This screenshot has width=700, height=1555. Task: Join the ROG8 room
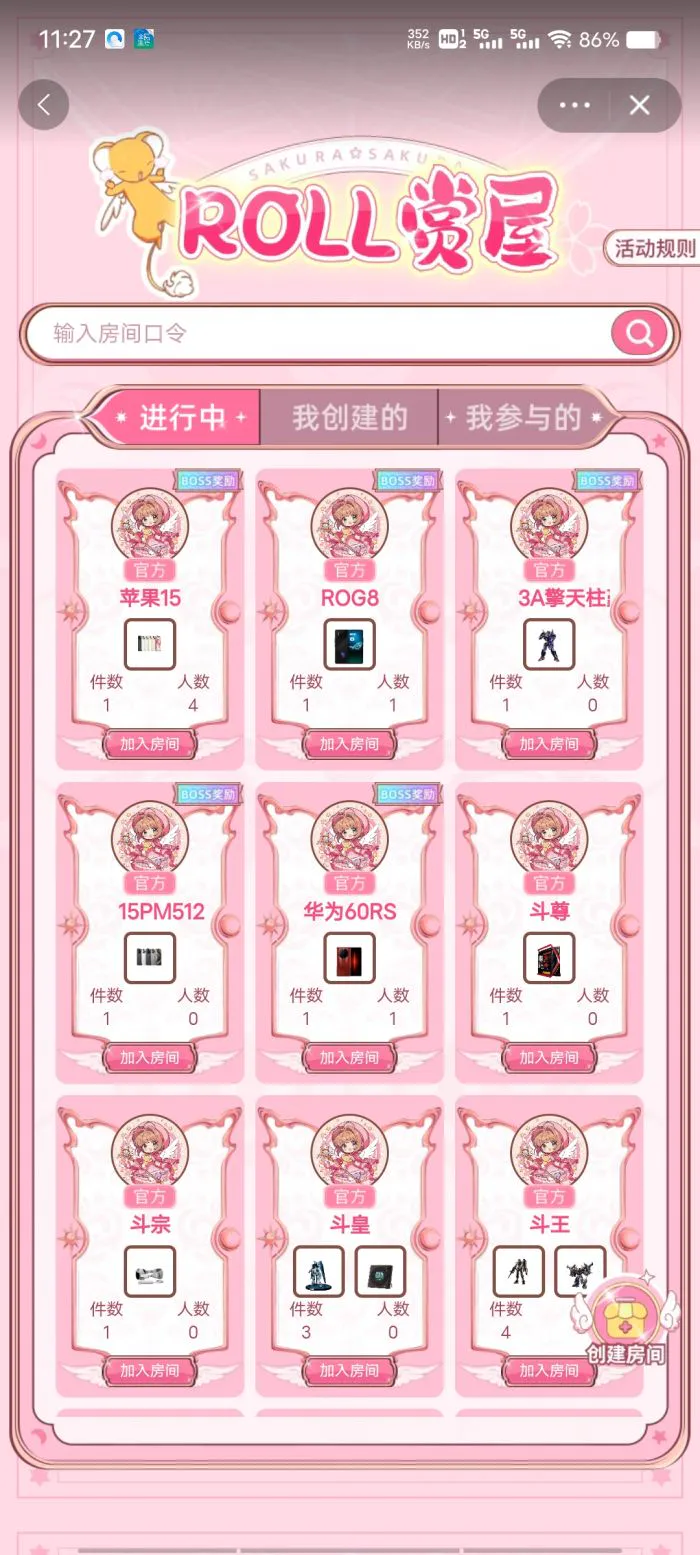click(x=350, y=744)
